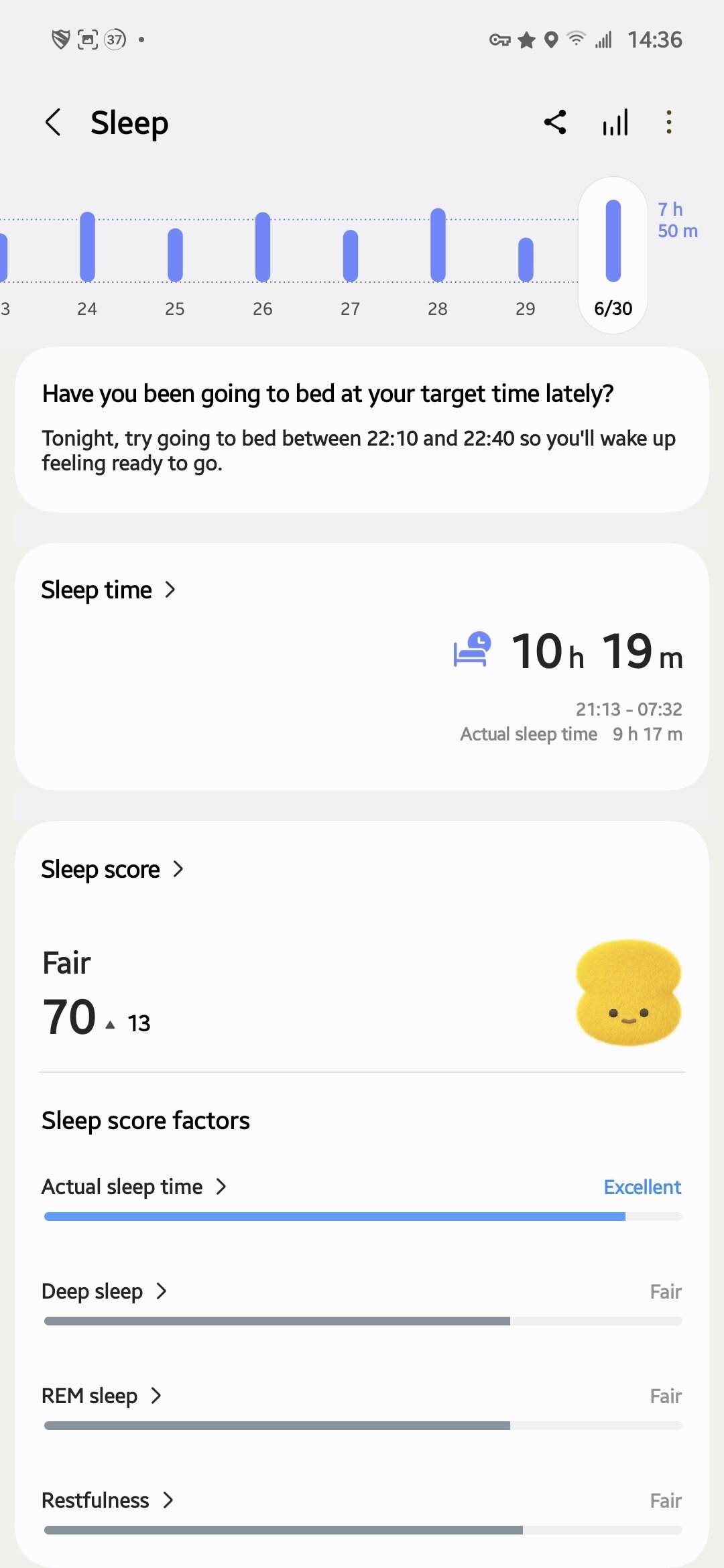
Task: Open the more options menu
Action: 668,123
